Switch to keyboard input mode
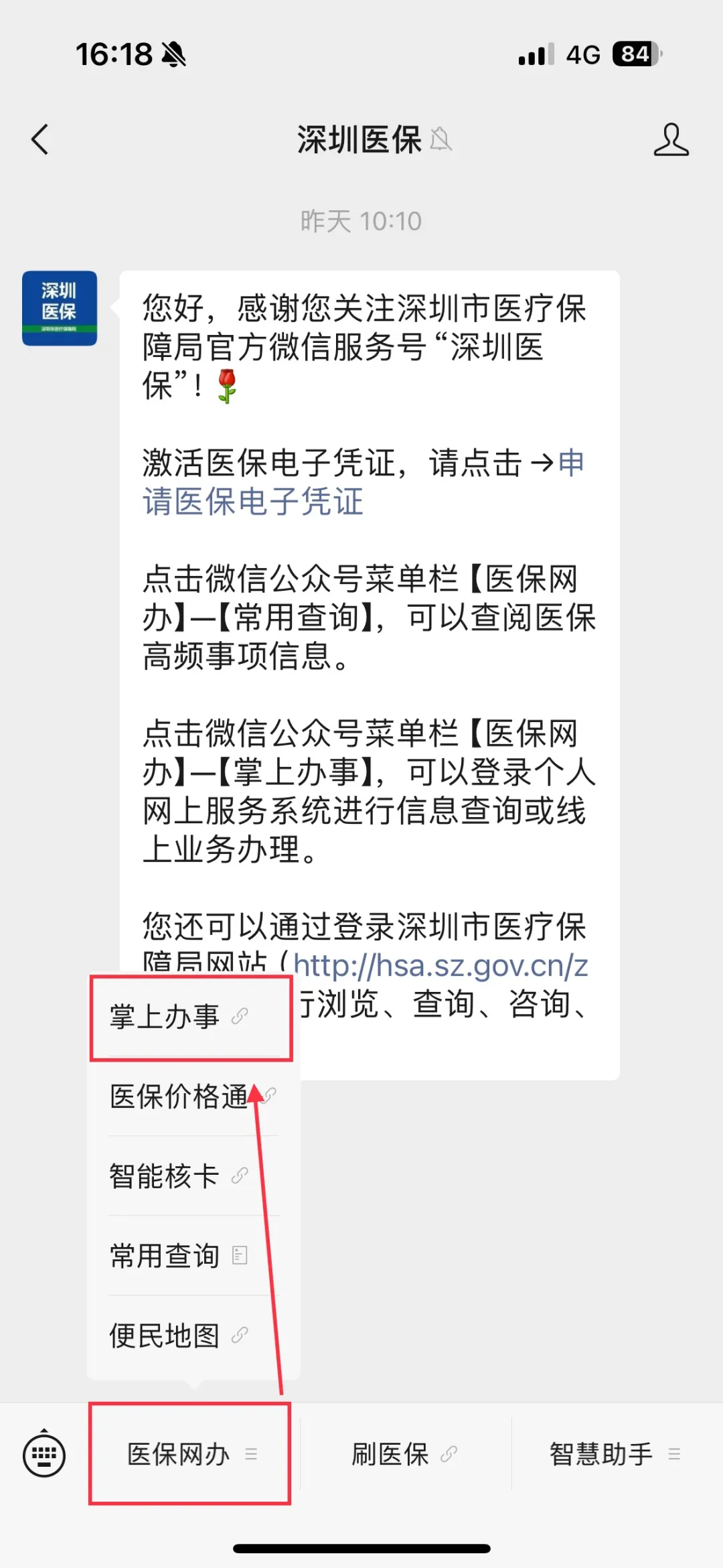The width and height of the screenshot is (723, 1568). coord(44,1455)
